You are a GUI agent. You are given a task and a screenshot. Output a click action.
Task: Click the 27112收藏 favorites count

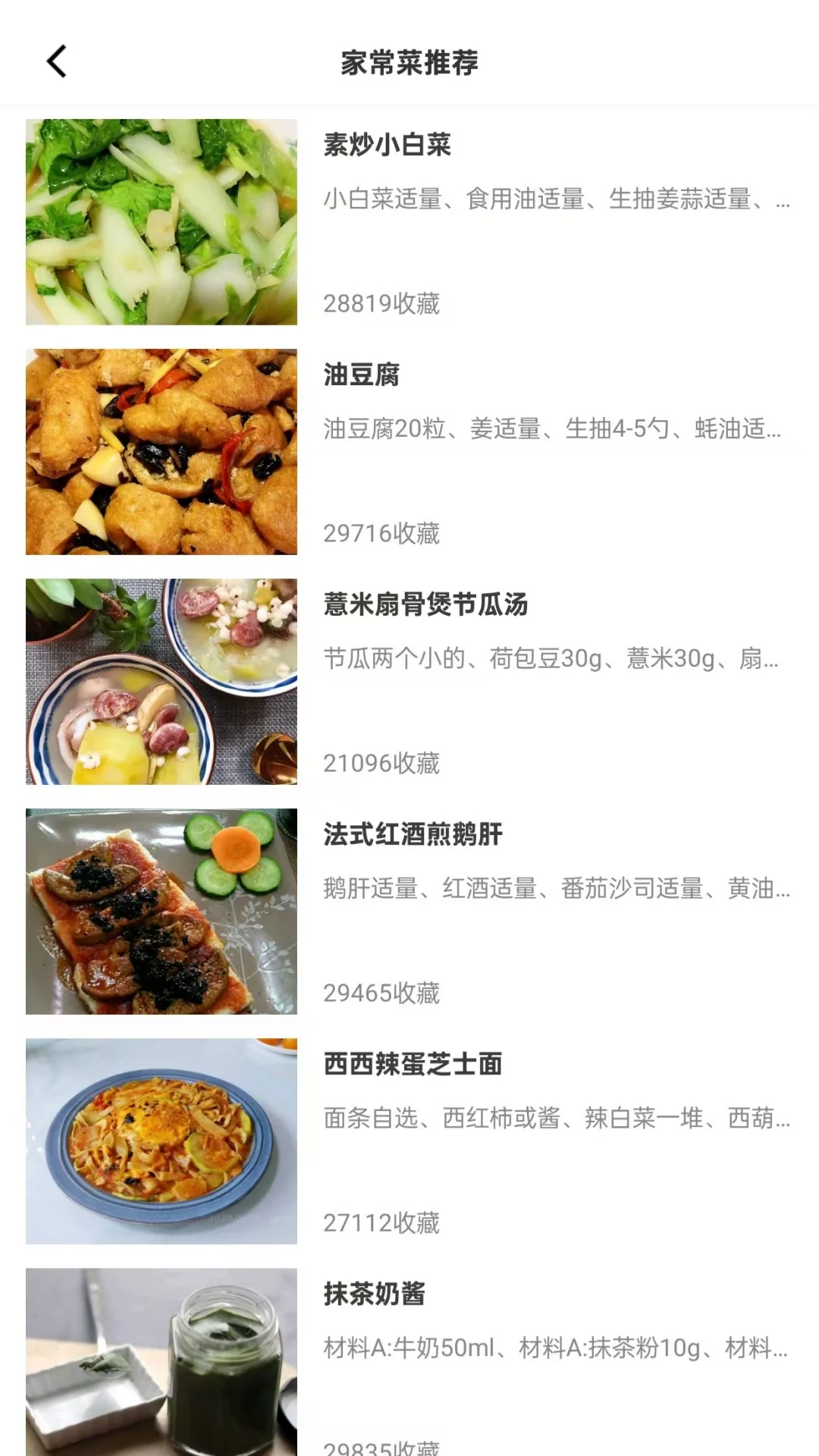(384, 1222)
